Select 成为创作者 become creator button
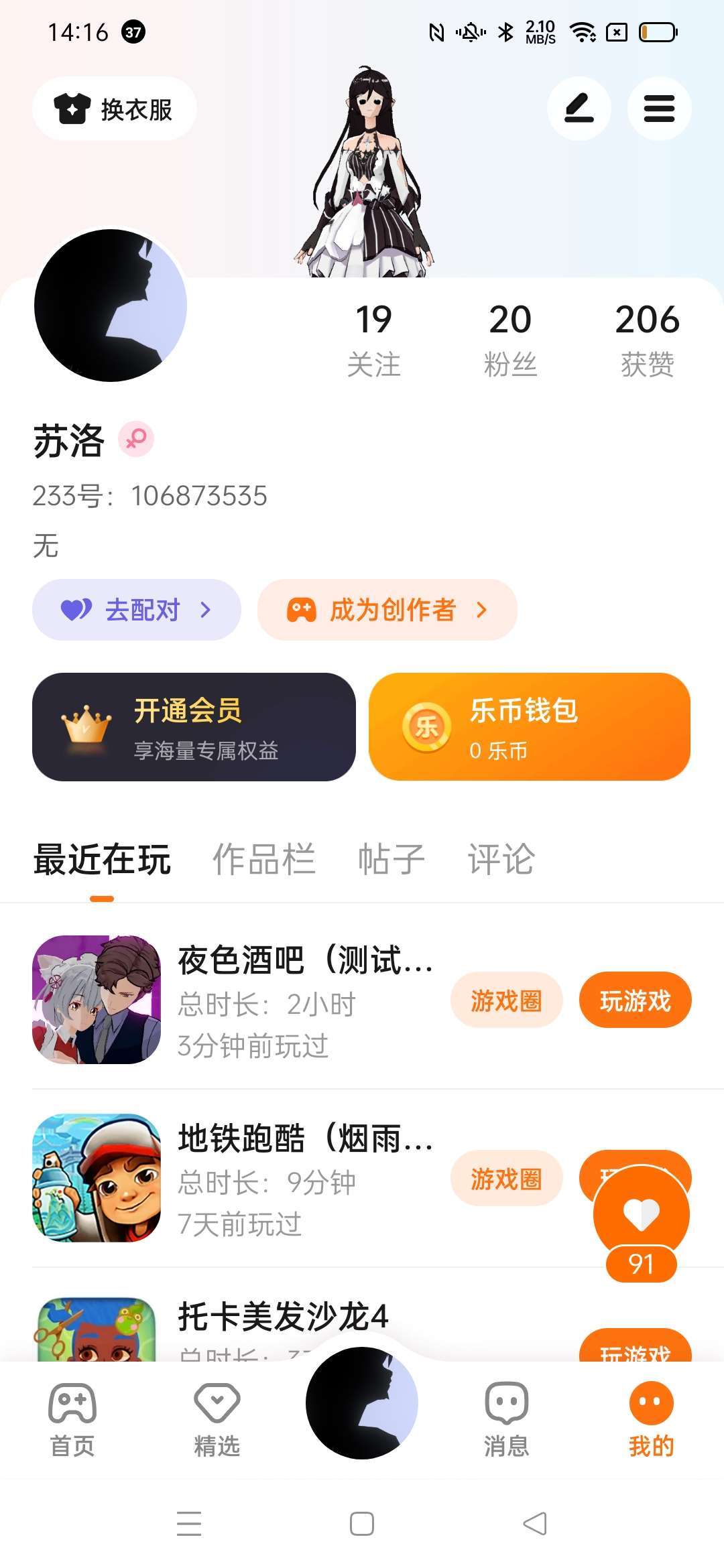 click(x=387, y=610)
